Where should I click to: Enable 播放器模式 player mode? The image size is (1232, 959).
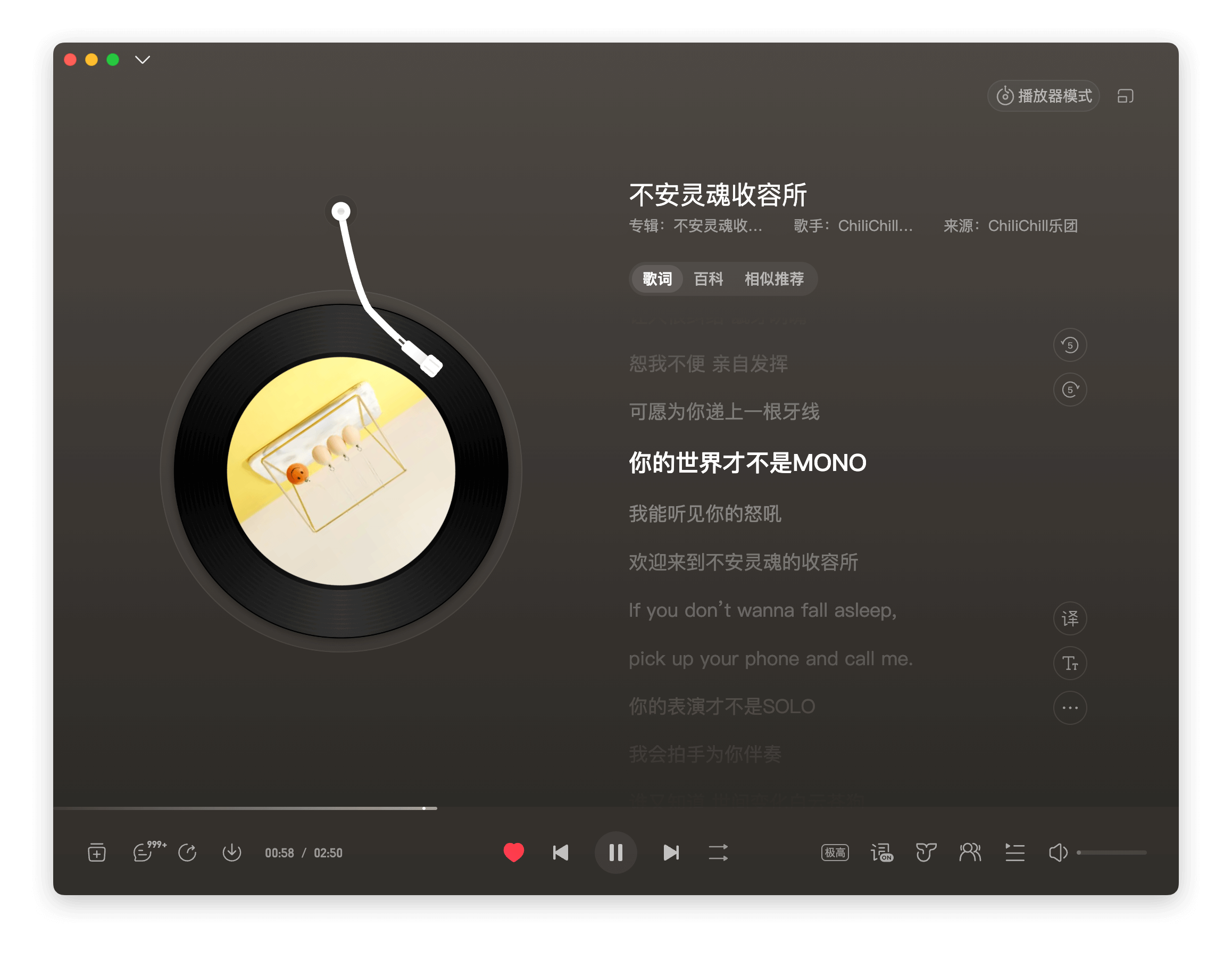pyautogui.click(x=1044, y=96)
